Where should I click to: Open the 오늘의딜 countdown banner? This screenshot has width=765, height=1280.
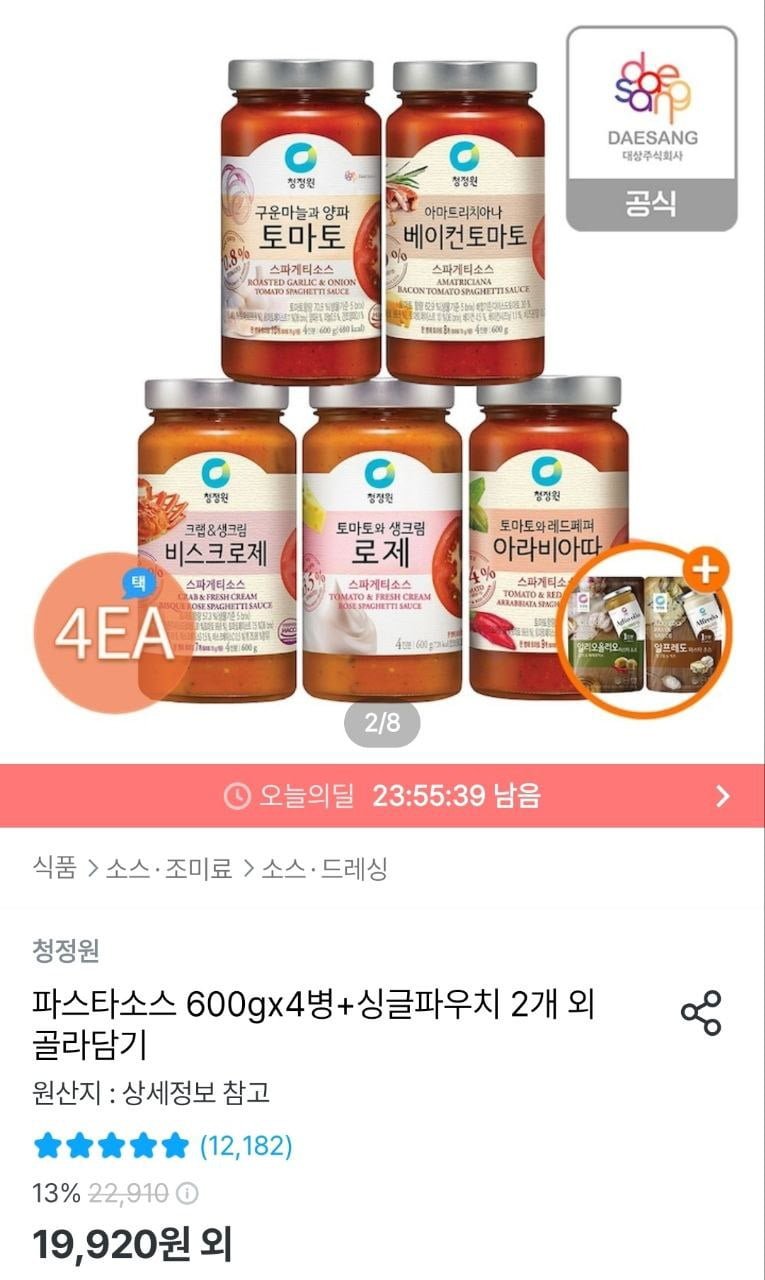click(382, 796)
